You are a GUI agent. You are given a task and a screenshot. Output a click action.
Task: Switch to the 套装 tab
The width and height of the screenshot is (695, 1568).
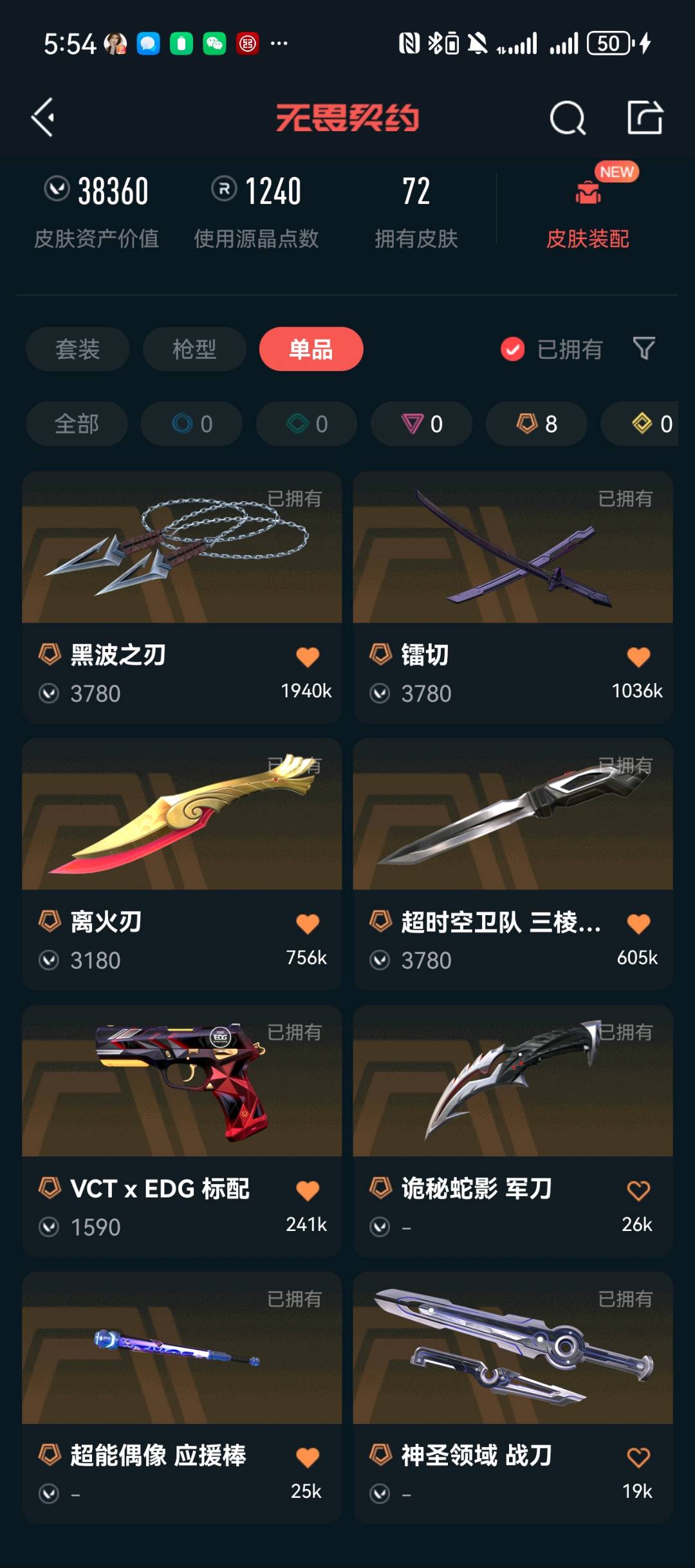point(77,349)
